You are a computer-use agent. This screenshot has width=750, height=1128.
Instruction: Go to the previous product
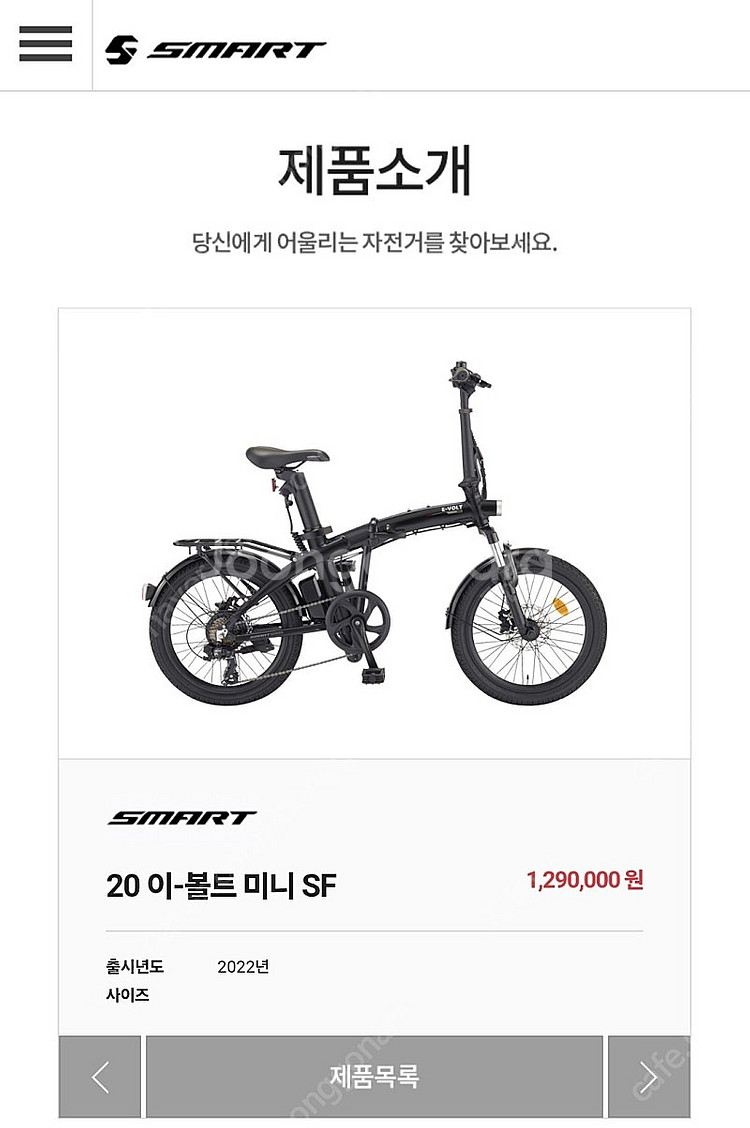[x=99, y=1076]
